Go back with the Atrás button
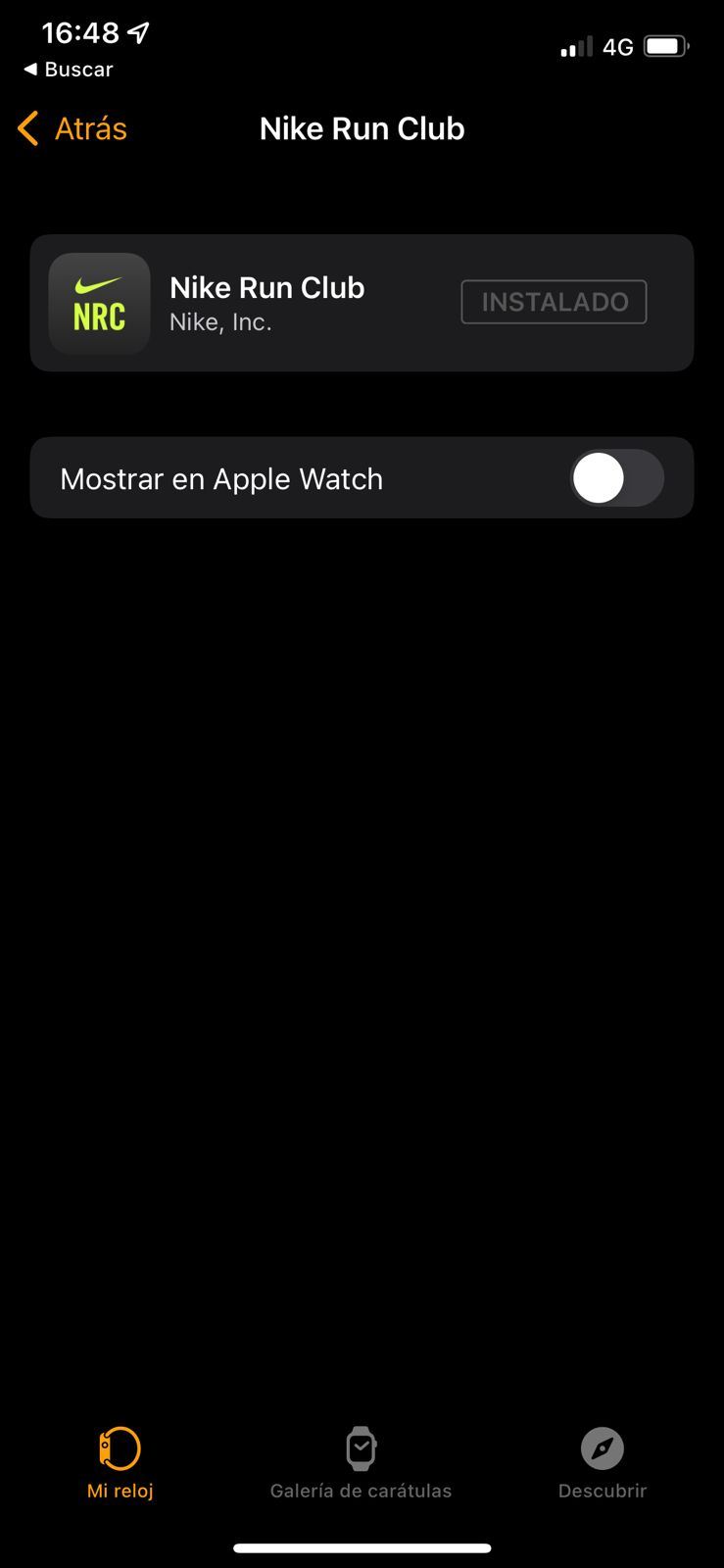 coord(72,128)
